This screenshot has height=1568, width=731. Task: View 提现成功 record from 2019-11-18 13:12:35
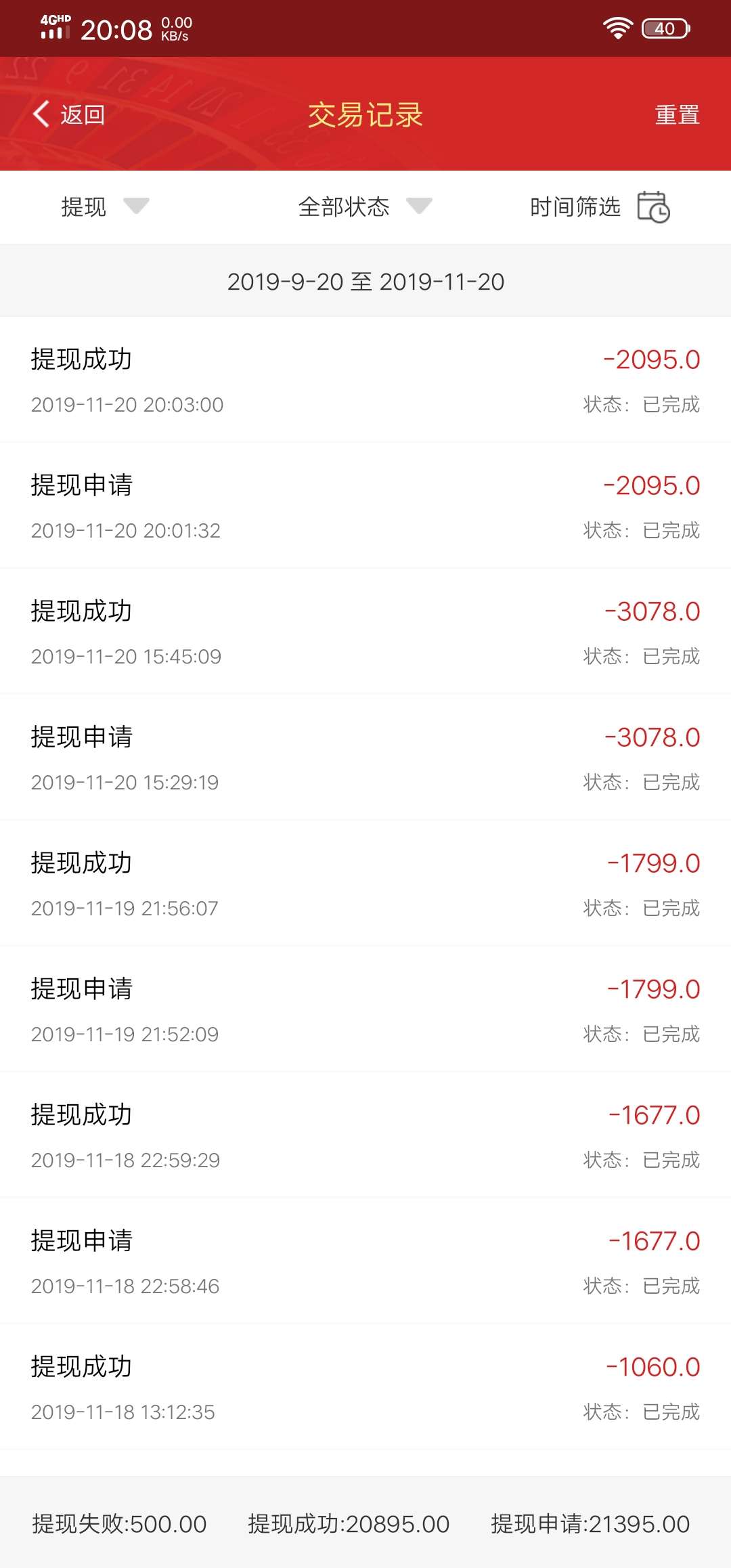click(365, 1387)
